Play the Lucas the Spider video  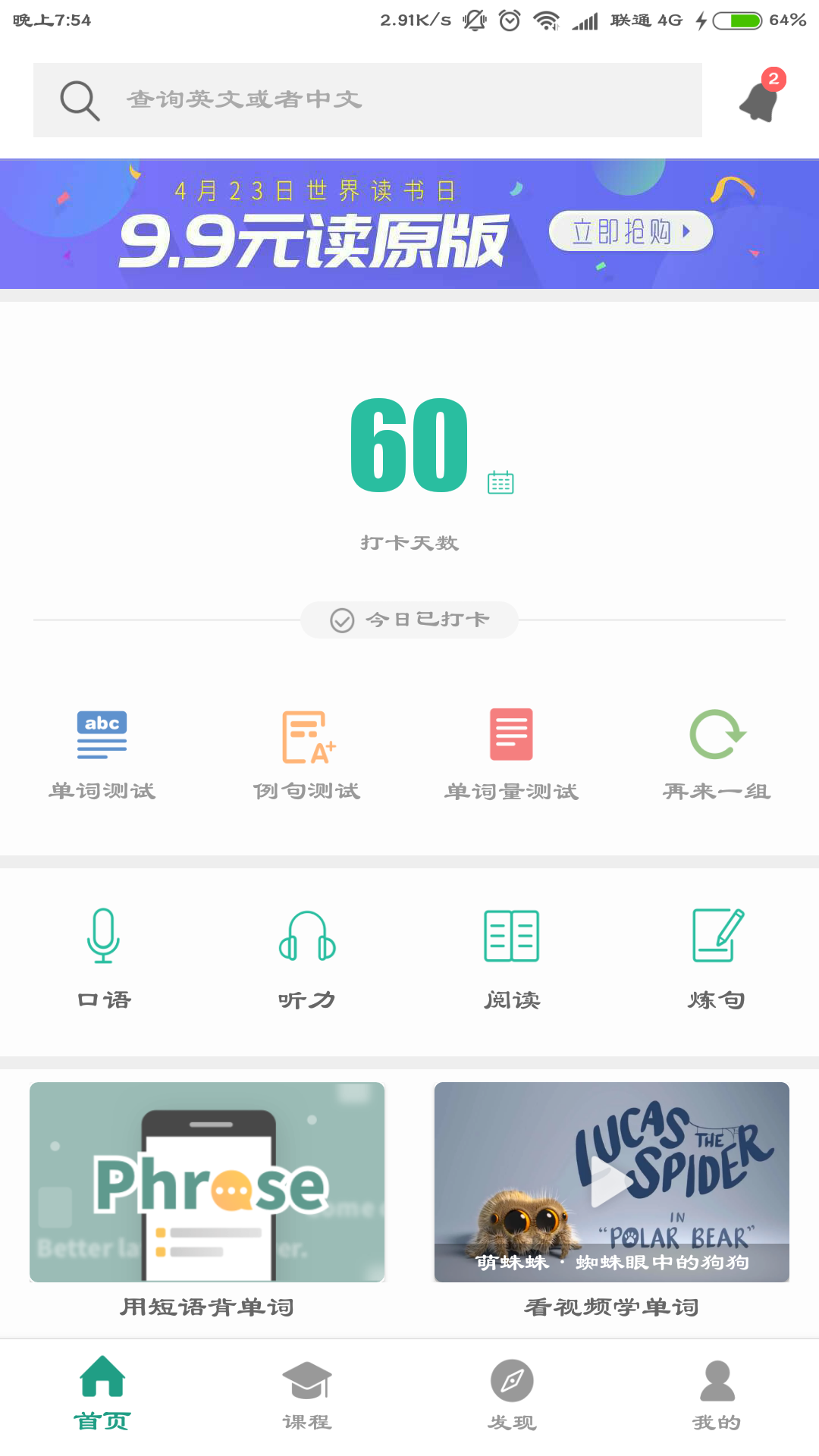tap(611, 1182)
